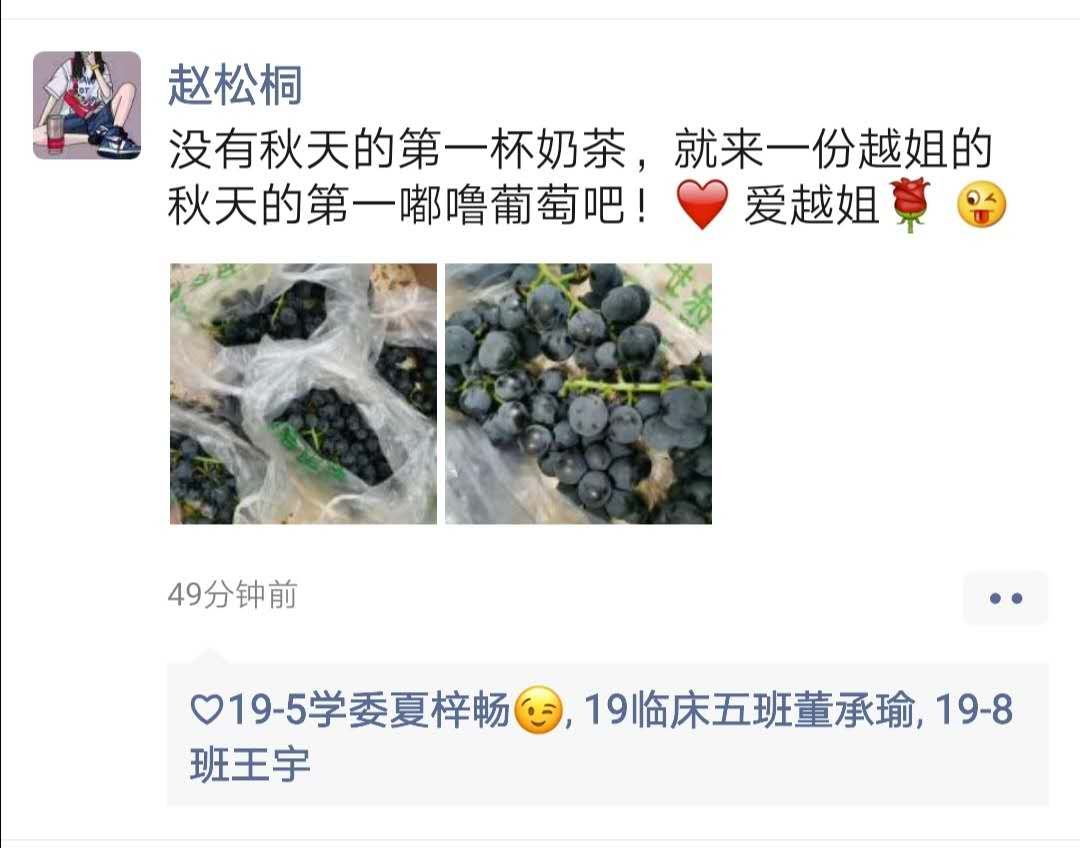Open 赵松桐's profile avatar

pos(87,105)
